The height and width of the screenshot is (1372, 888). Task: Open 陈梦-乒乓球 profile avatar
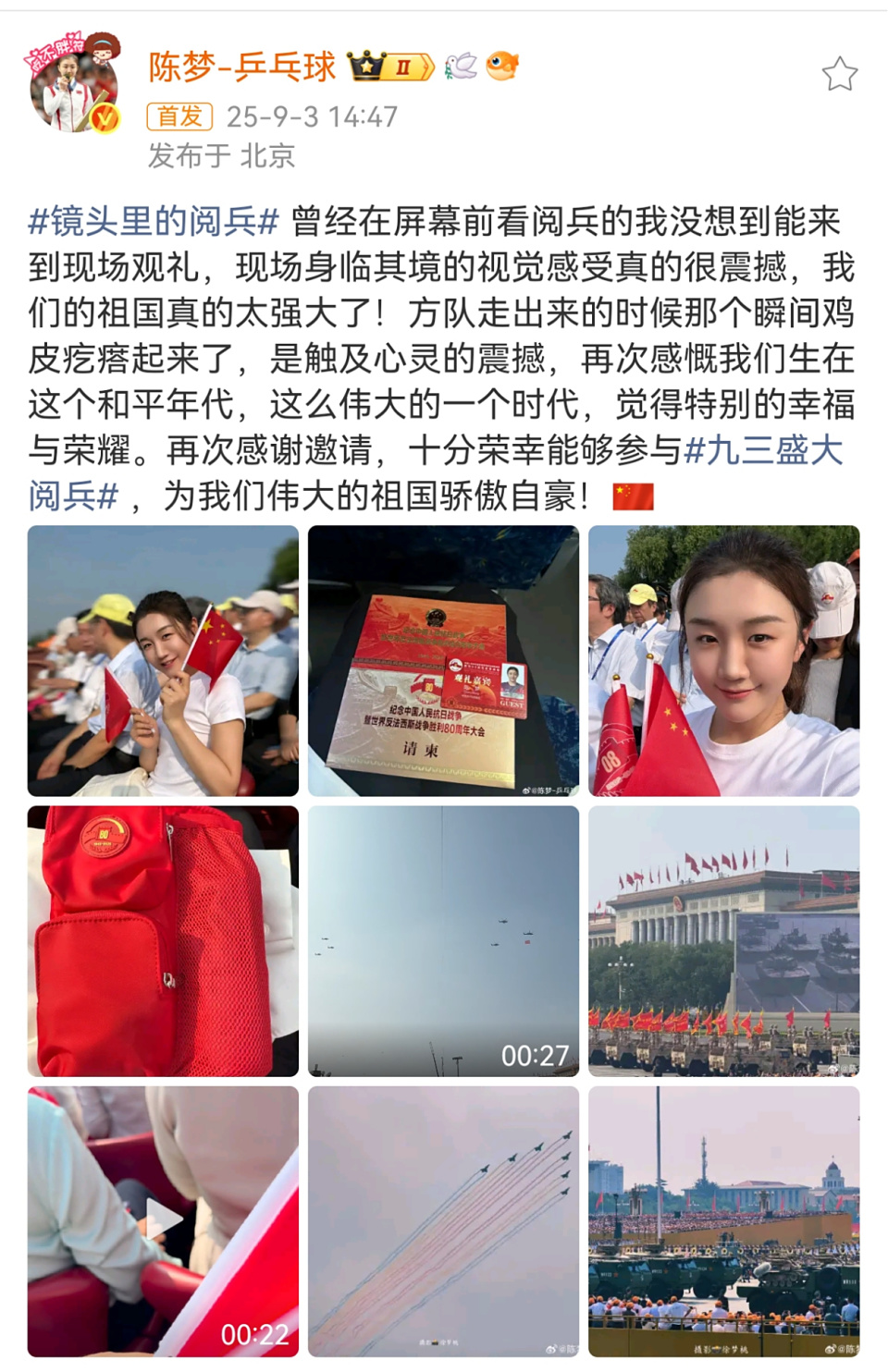[73, 85]
